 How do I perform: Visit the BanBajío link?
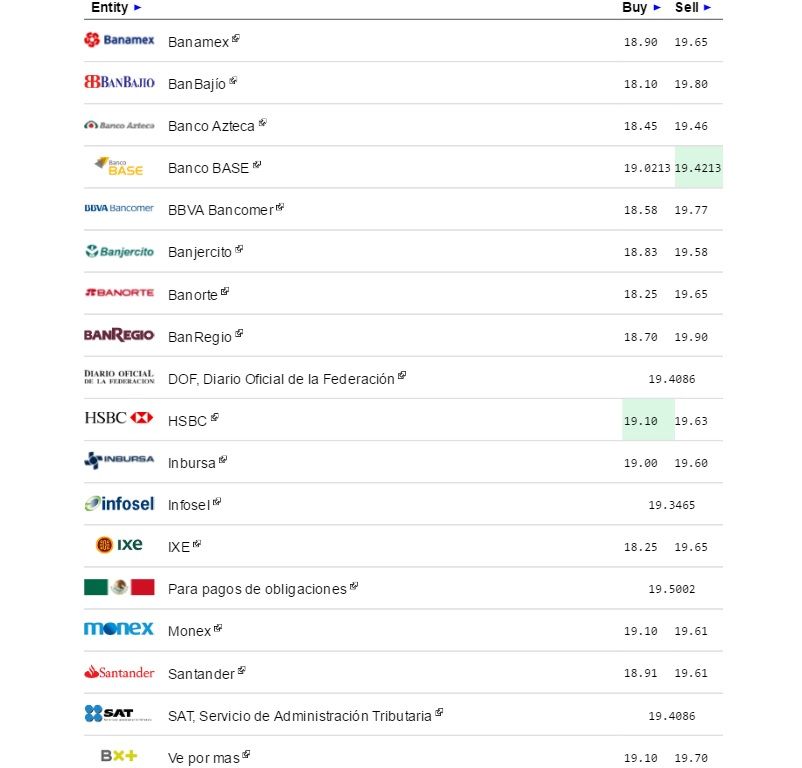197,84
